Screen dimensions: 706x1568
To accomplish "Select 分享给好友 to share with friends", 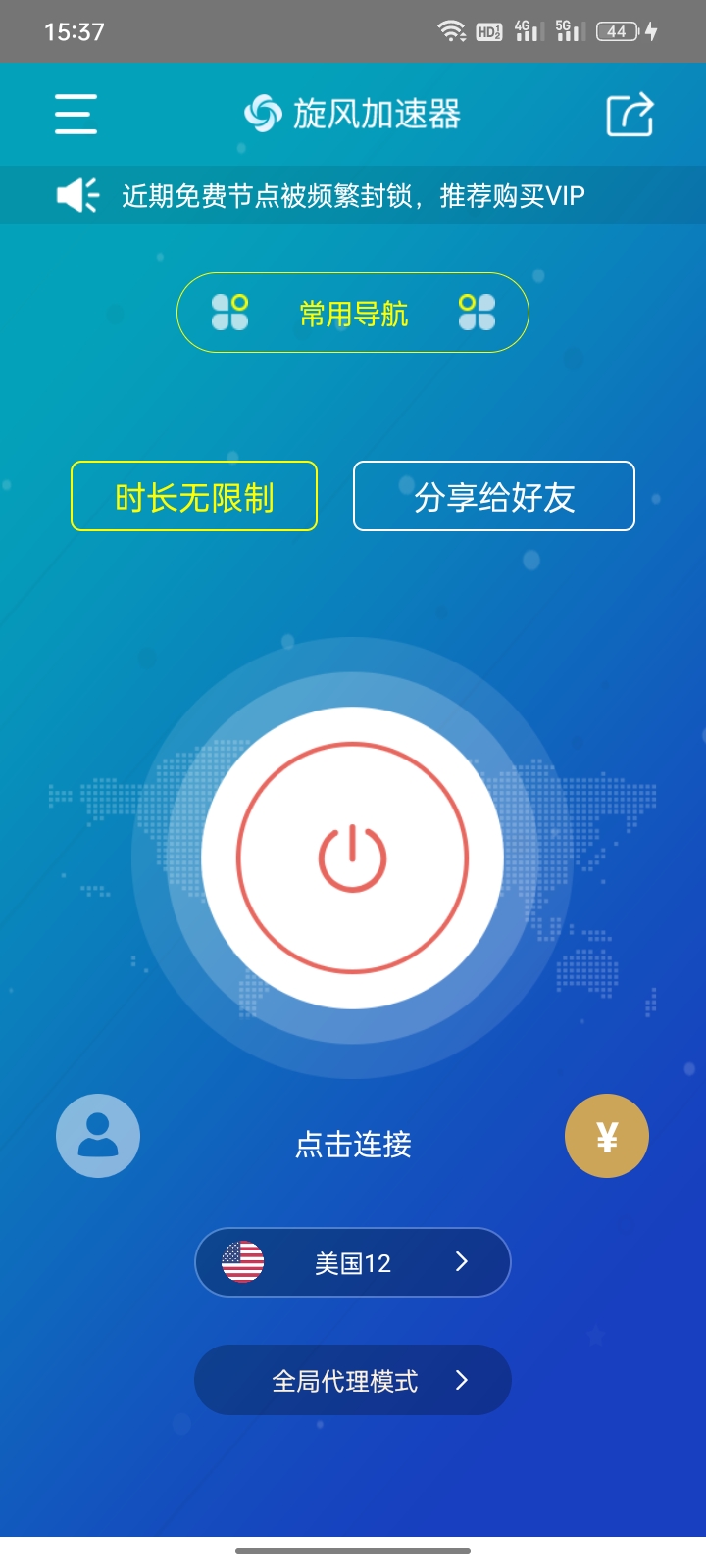I will pos(494,496).
